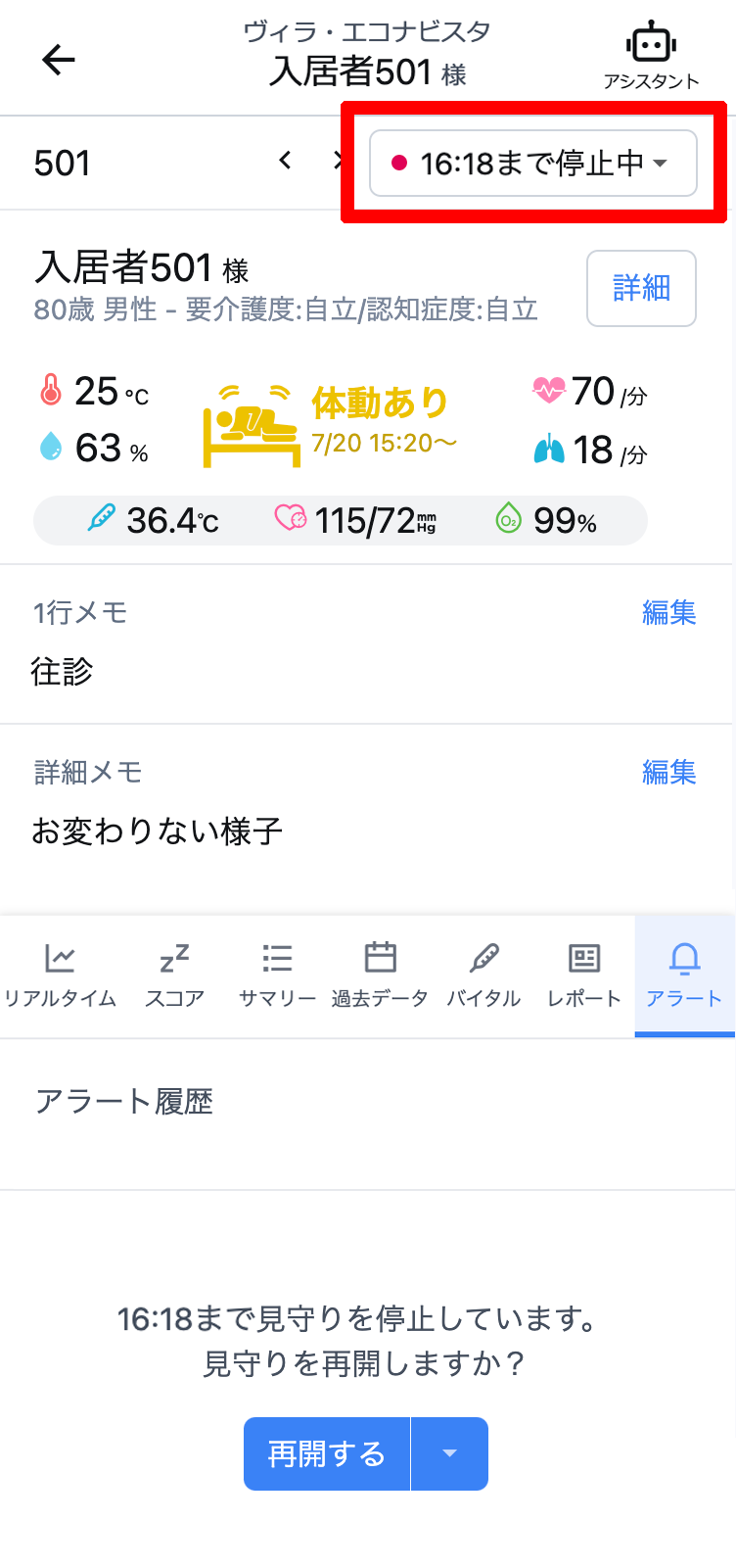Switch to the サマリー tab

click(277, 975)
